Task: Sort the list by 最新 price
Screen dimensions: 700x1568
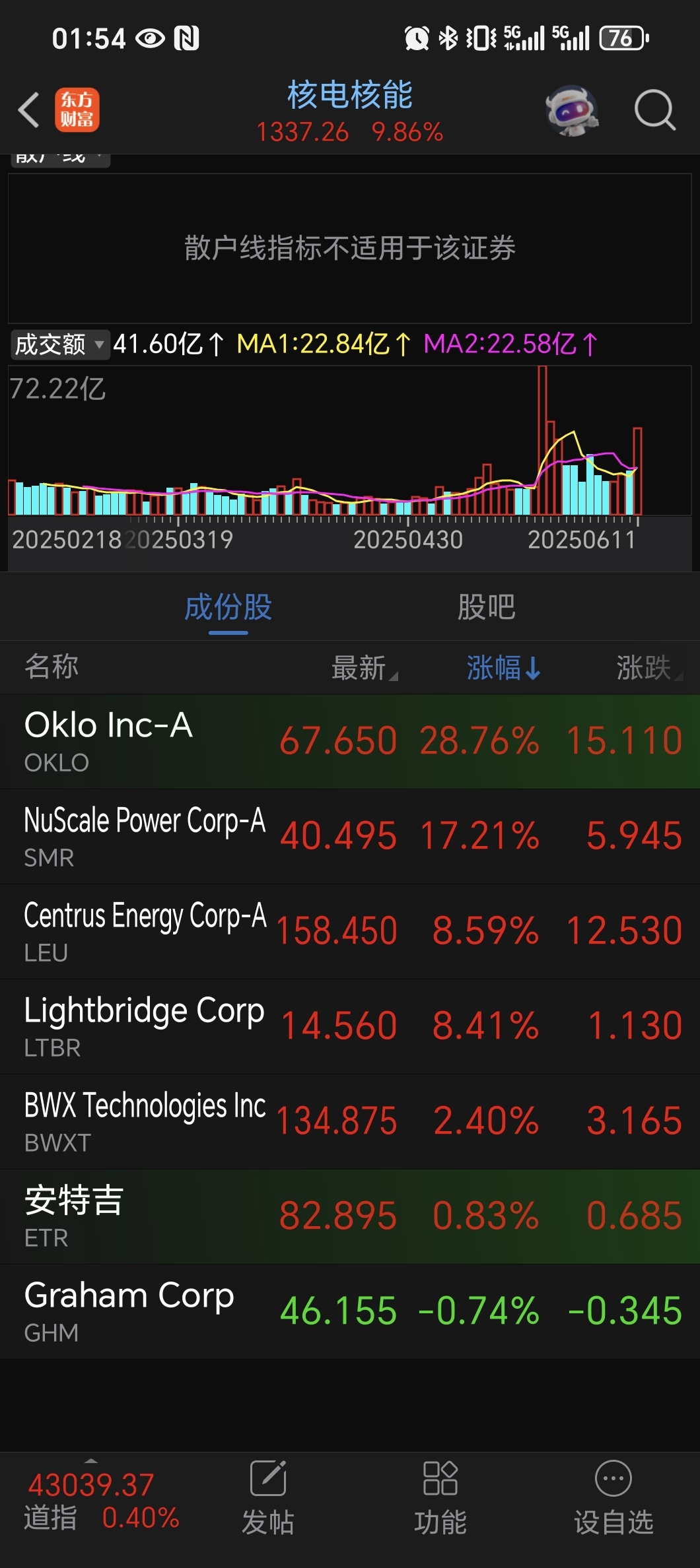Action: 365,667
